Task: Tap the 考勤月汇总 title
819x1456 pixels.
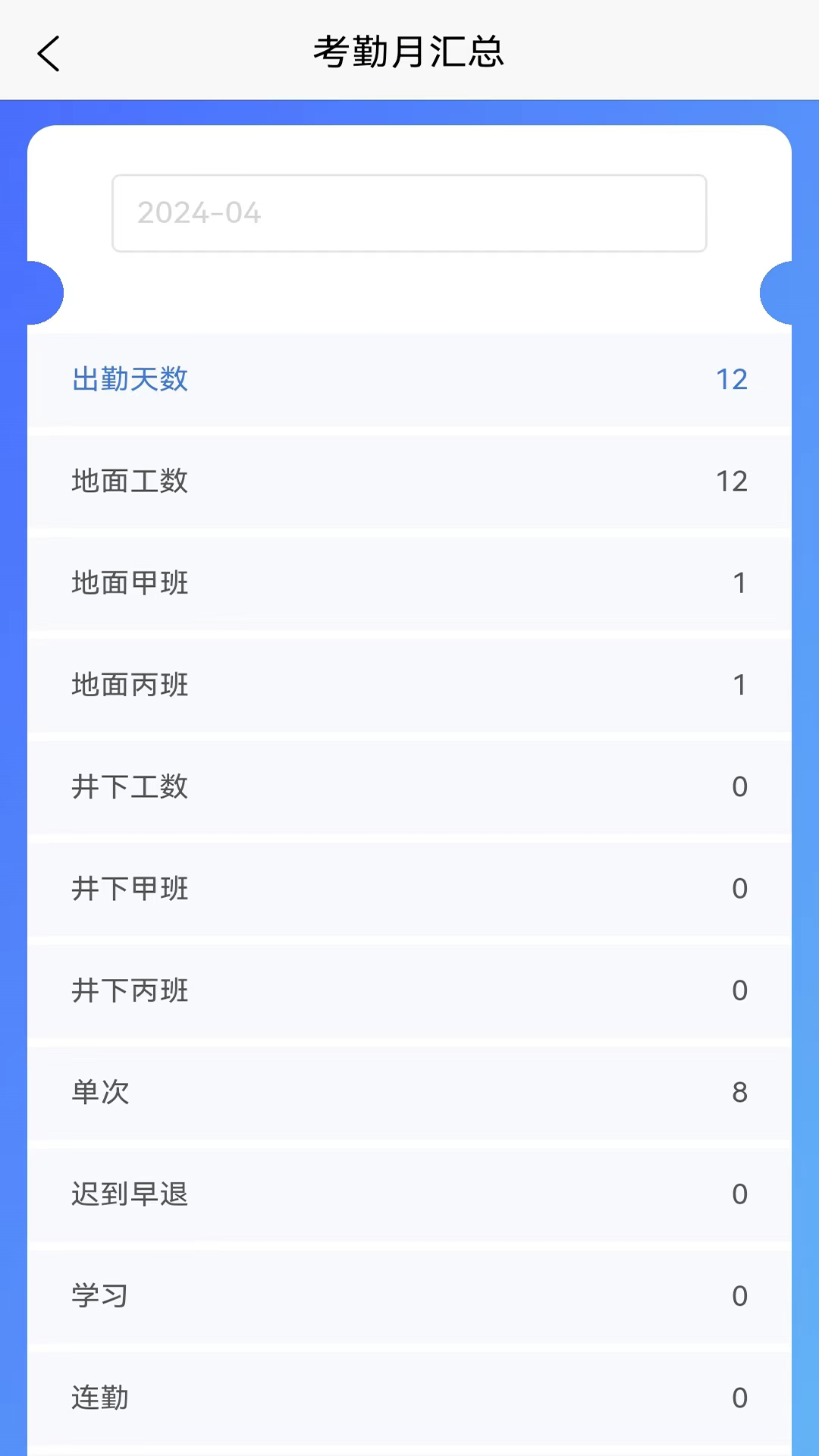Action: (409, 52)
